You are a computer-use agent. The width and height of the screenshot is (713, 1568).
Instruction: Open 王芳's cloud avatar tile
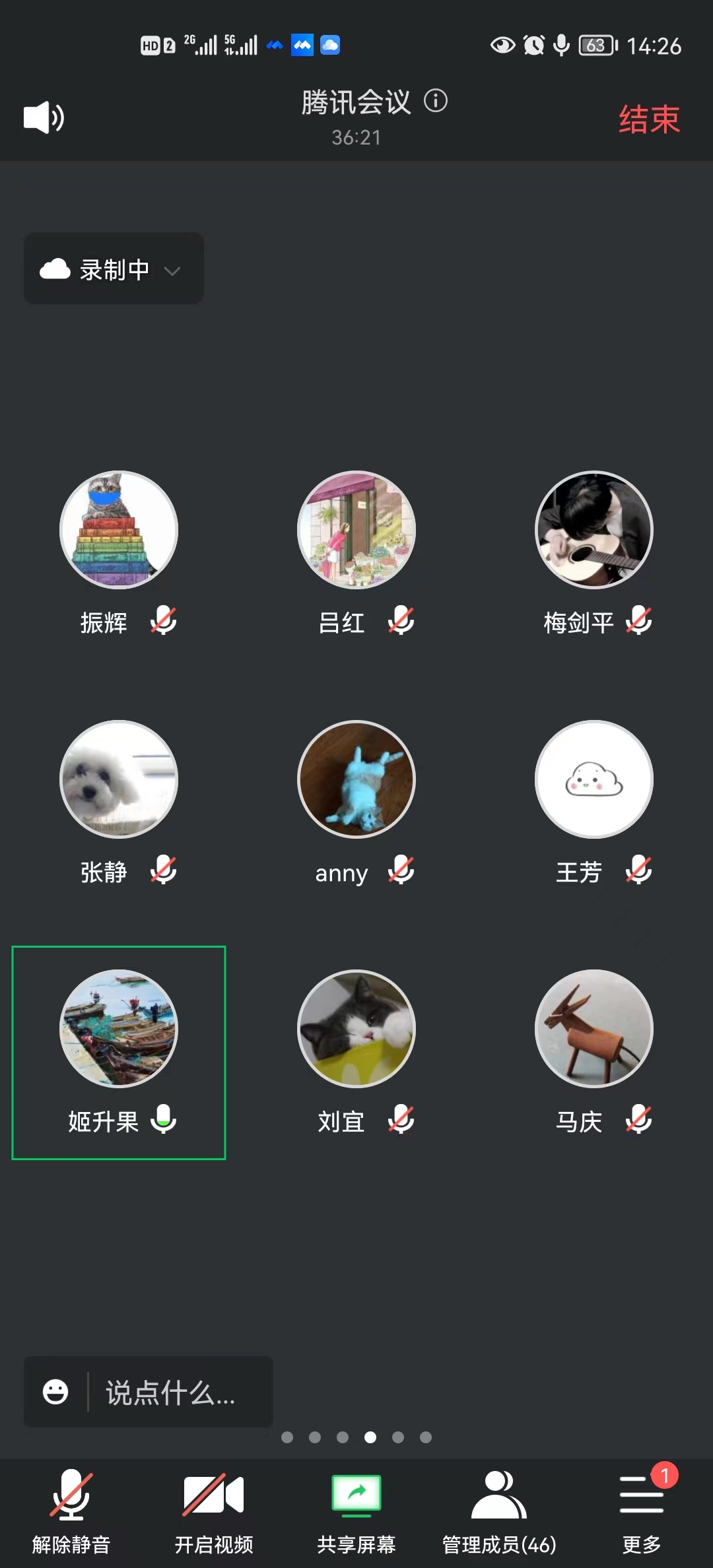(x=594, y=779)
